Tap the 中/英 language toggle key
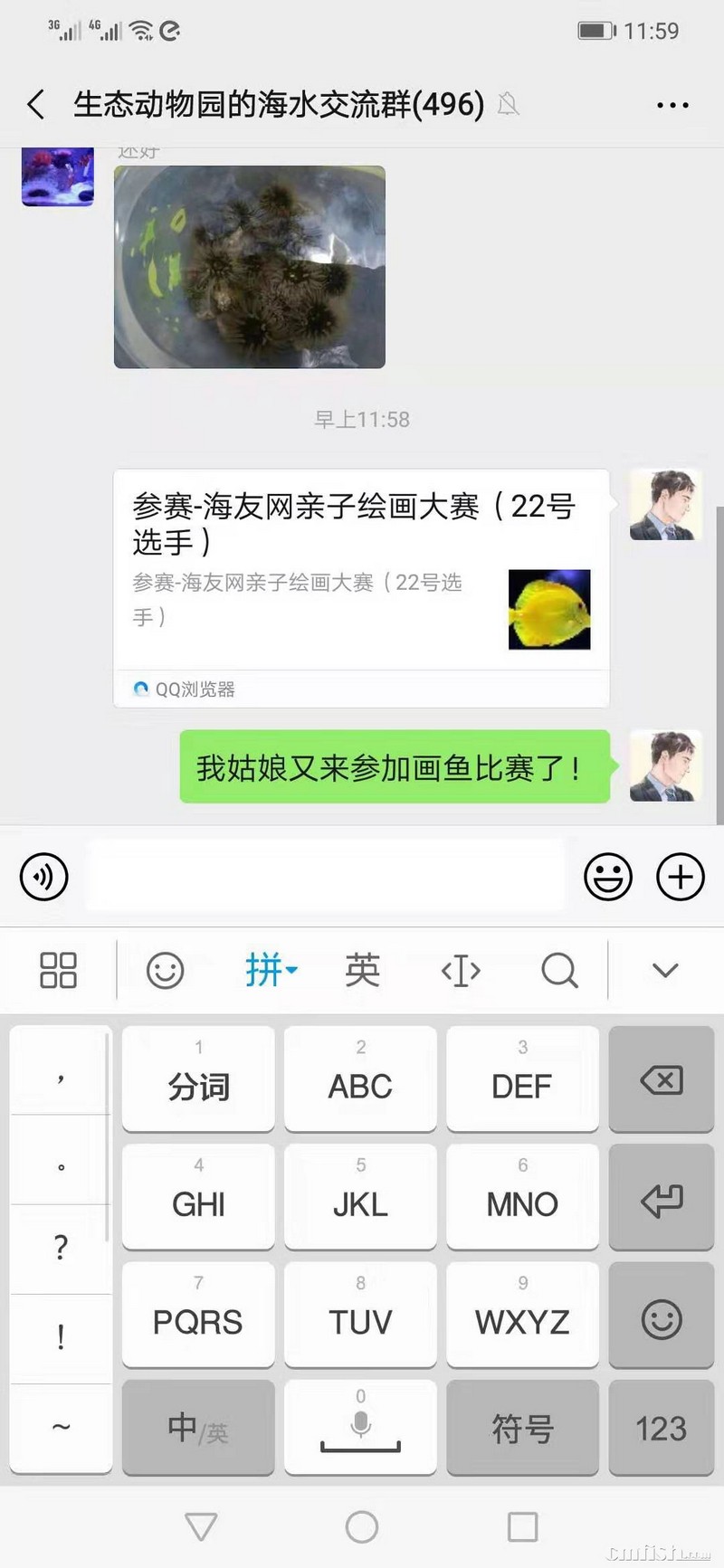The height and width of the screenshot is (1568, 724). pyautogui.click(x=198, y=1428)
